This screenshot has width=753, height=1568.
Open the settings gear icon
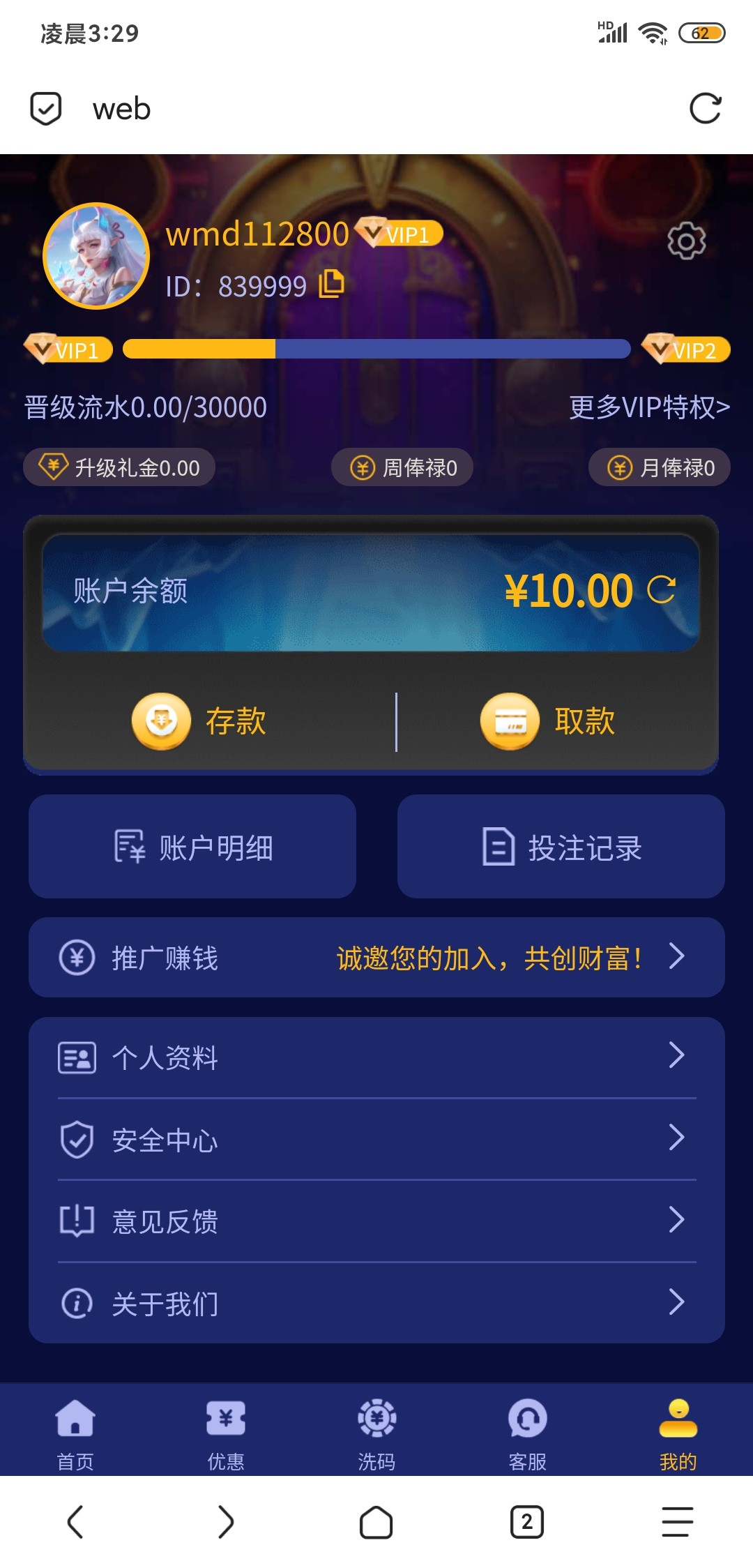[686, 241]
